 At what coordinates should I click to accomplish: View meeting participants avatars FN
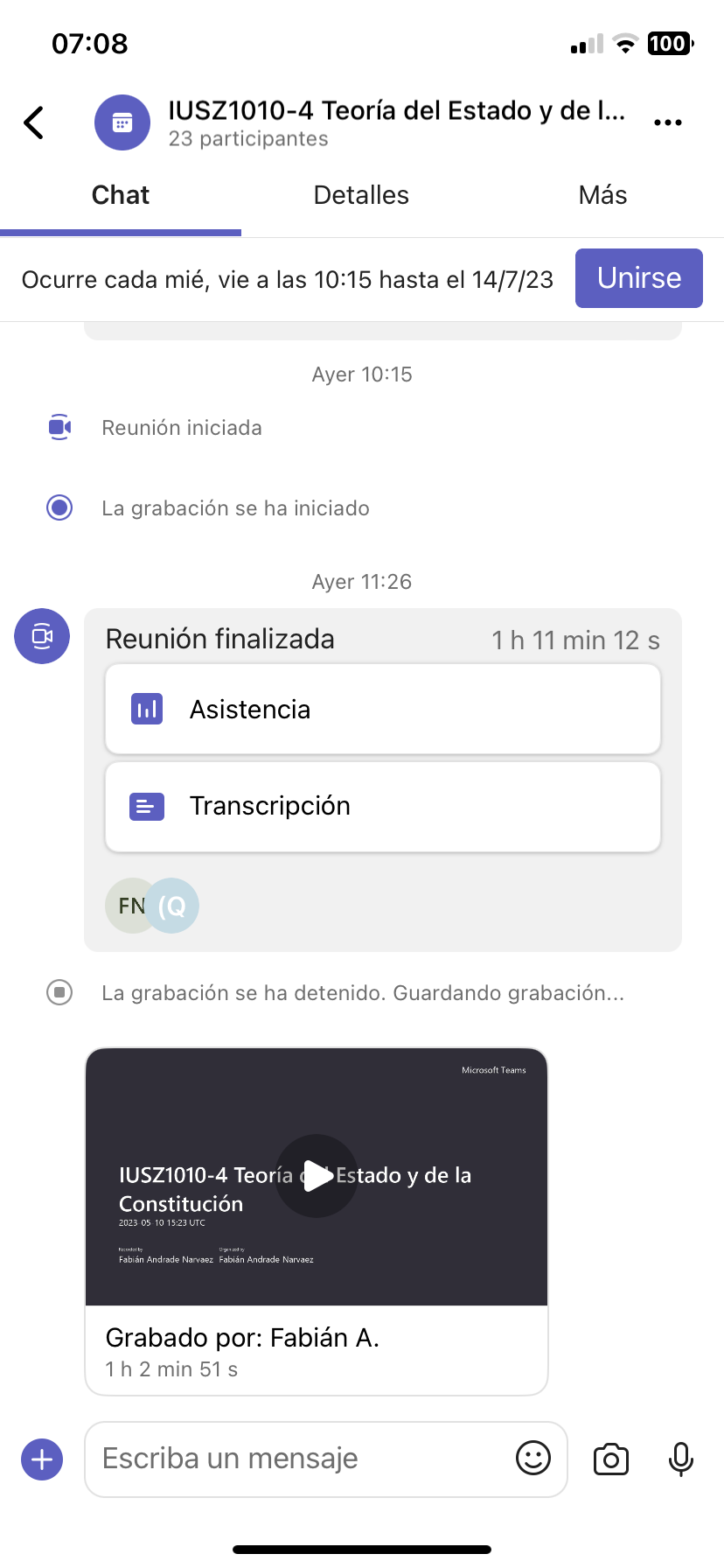(x=133, y=906)
